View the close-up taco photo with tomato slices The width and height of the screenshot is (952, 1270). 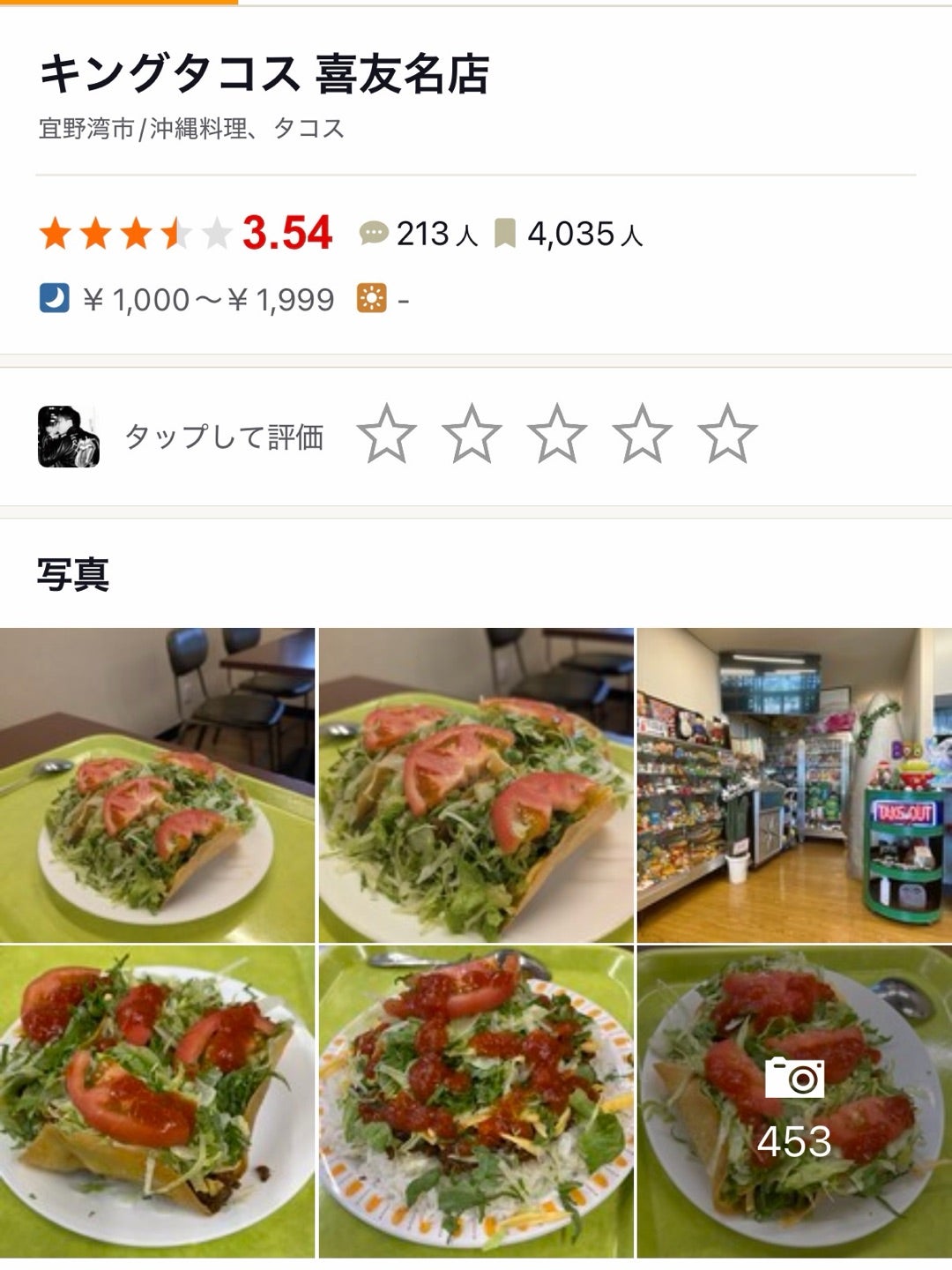[x=476, y=785]
